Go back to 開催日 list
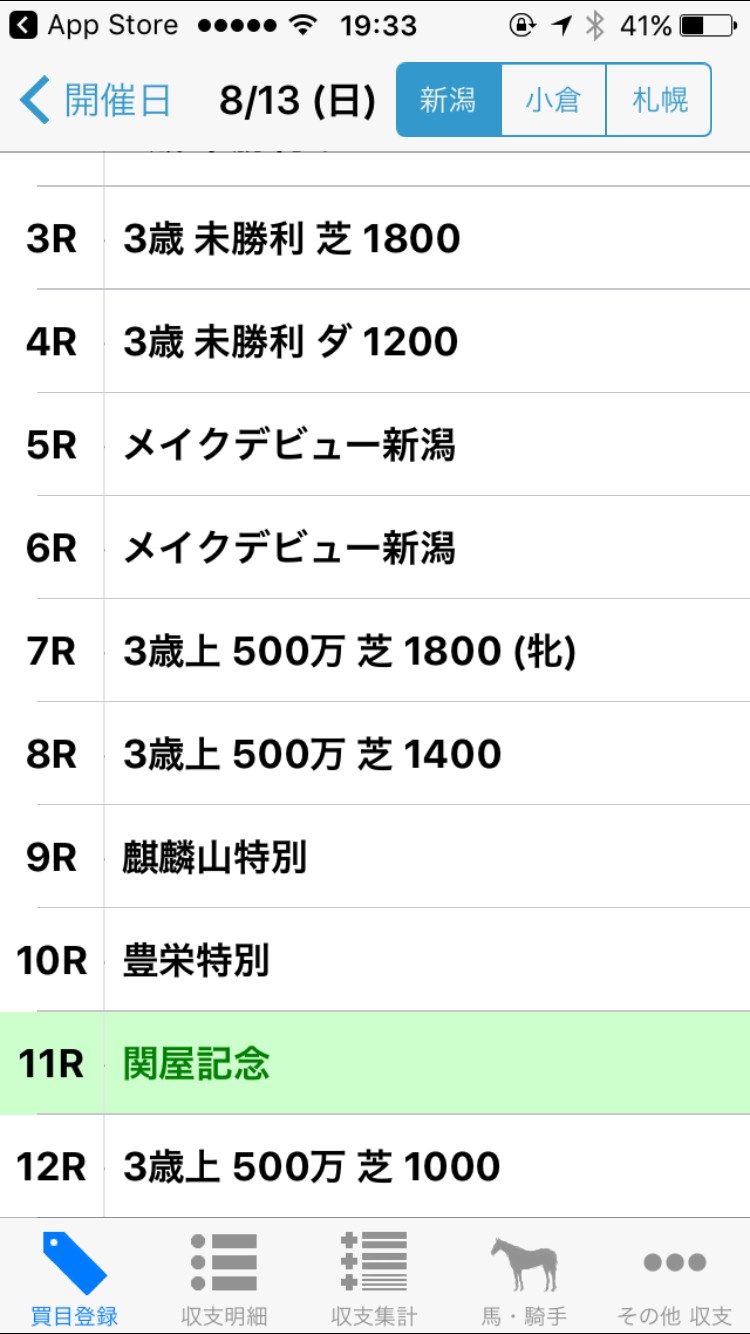This screenshot has width=750, height=1334. [x=96, y=101]
